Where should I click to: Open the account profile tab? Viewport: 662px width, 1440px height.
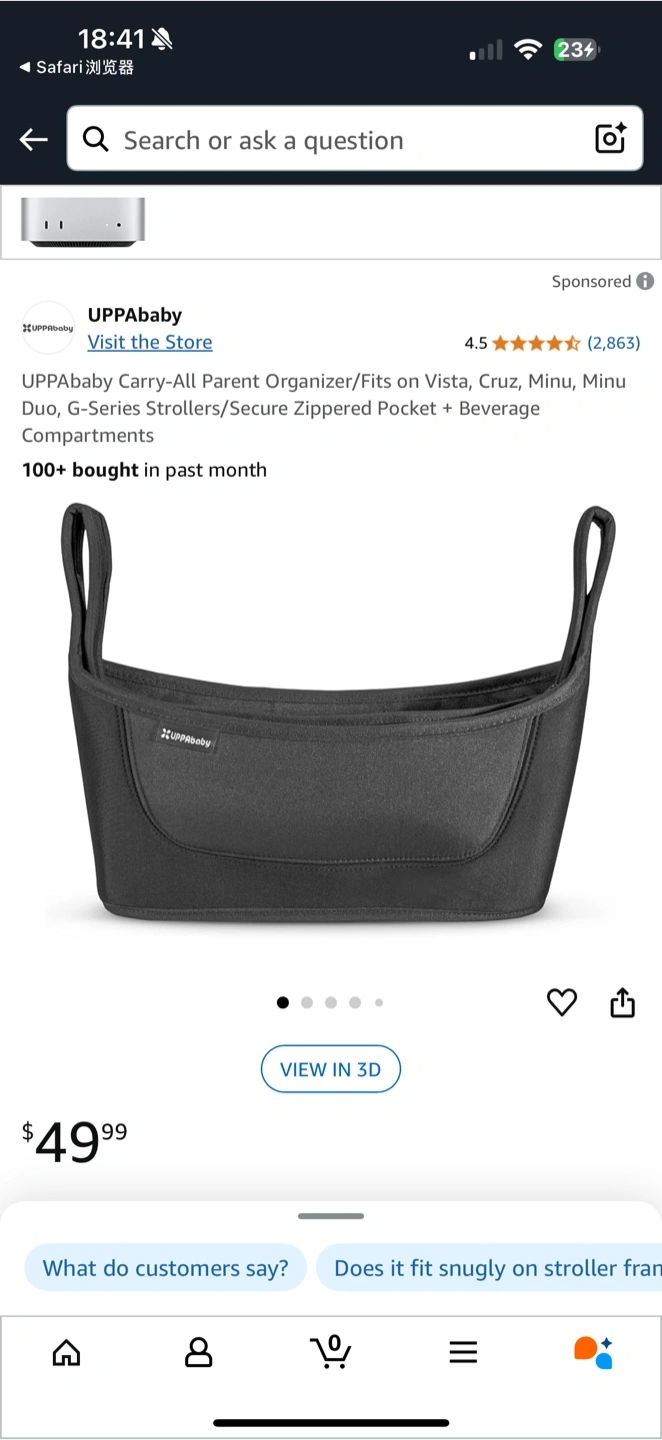(x=199, y=1353)
